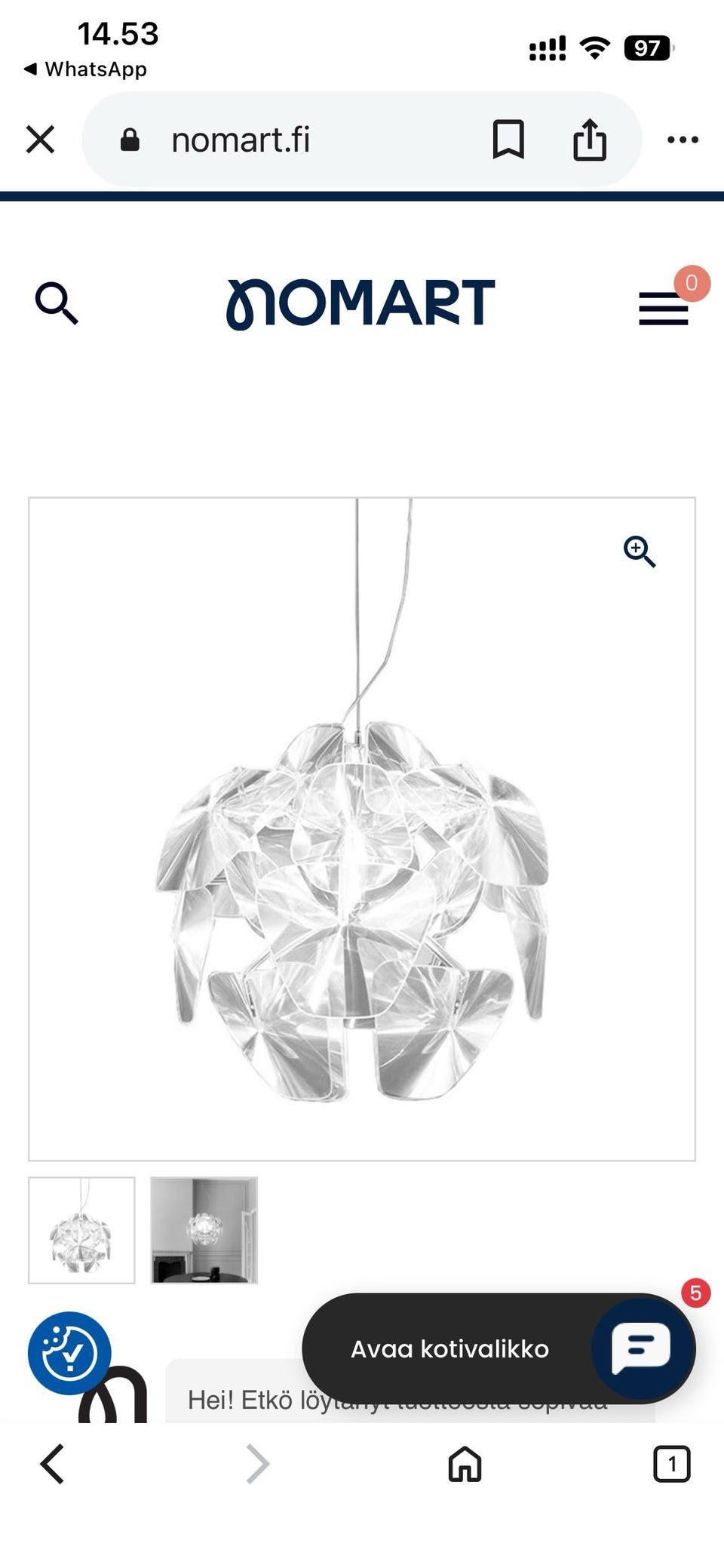Viewport: 724px width, 1568px height.
Task: Go back to the previous page
Action: click(x=52, y=1465)
